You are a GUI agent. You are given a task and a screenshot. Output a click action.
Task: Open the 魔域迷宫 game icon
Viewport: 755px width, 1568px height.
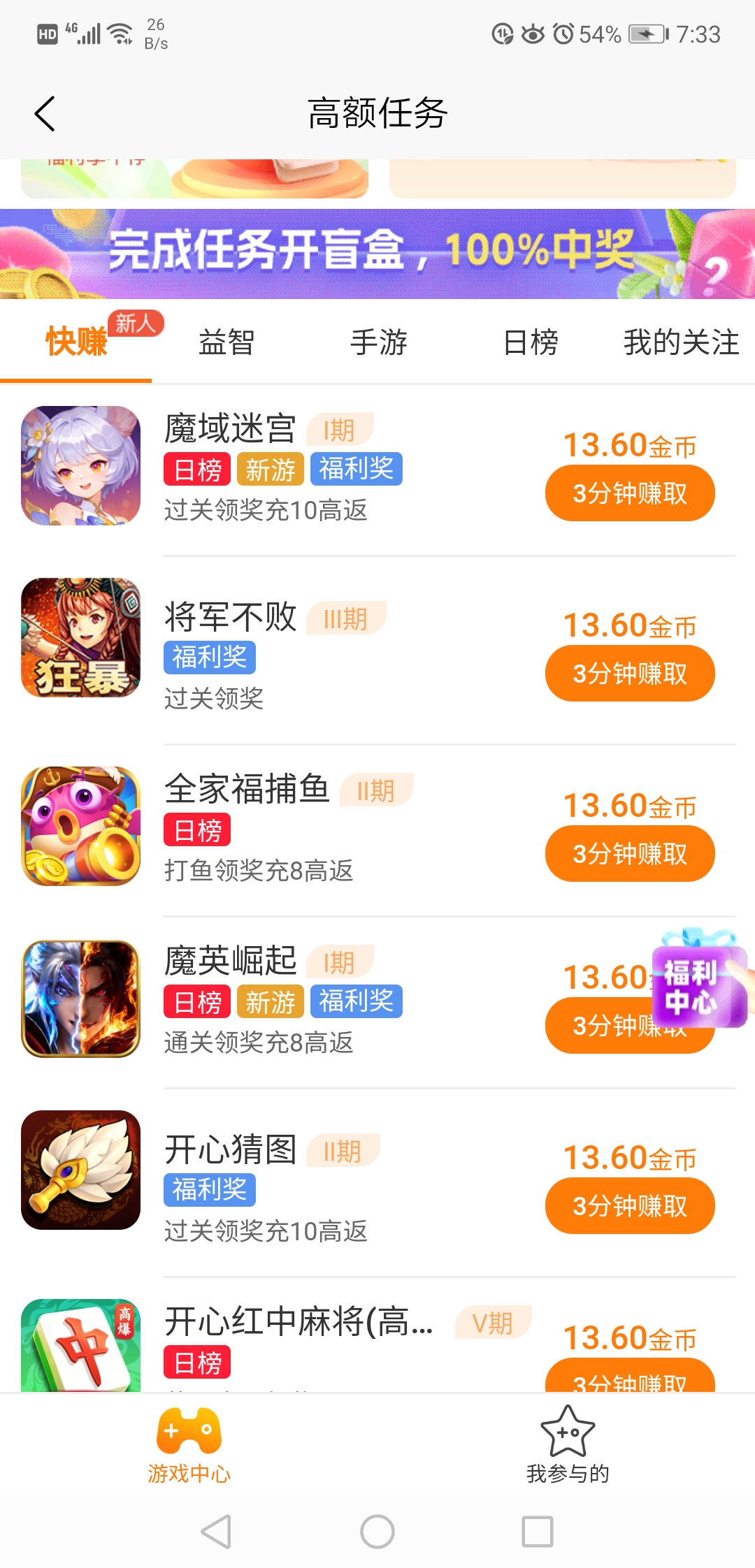pos(80,465)
